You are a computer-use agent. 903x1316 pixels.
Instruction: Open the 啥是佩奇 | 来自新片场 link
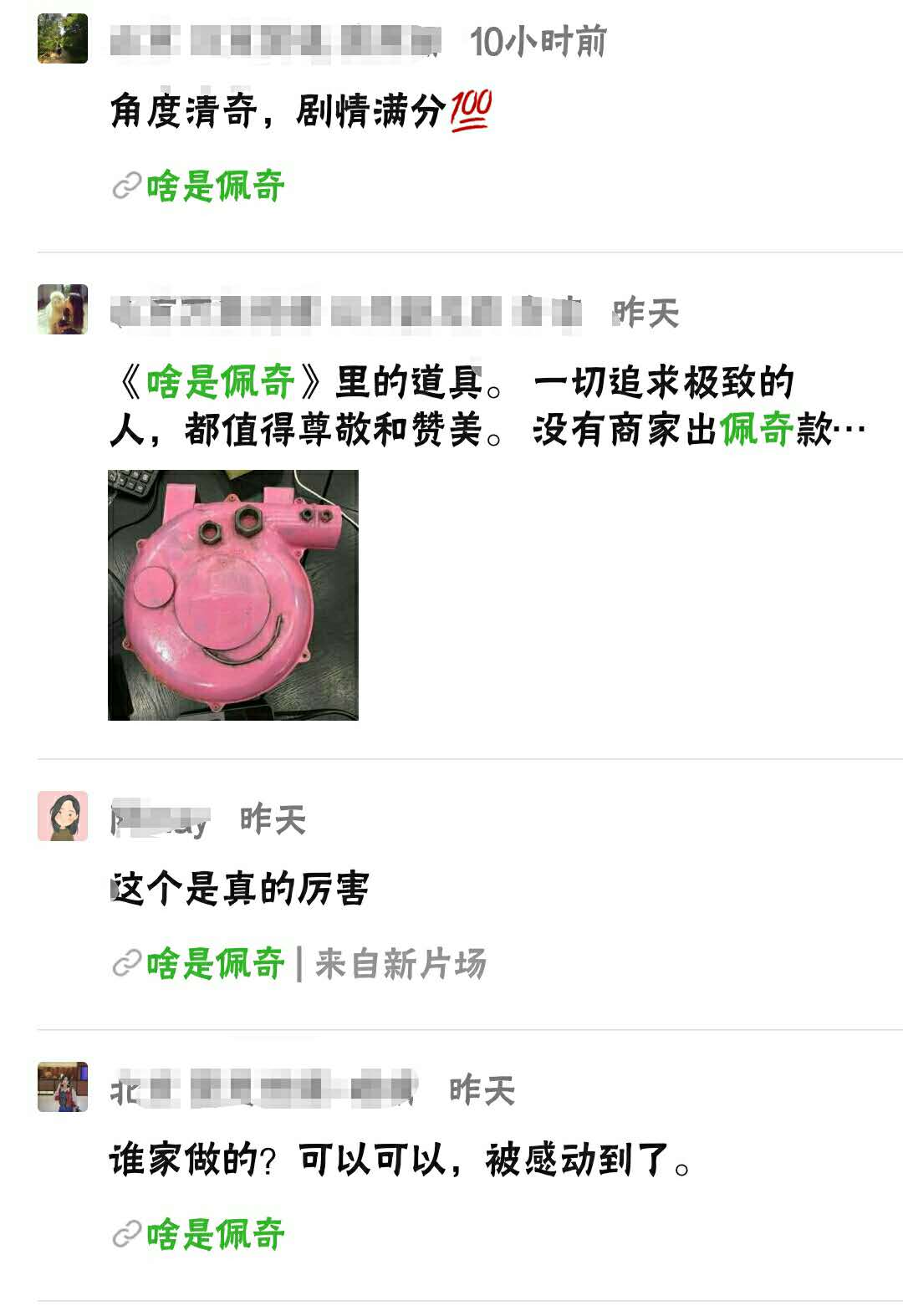tap(214, 961)
